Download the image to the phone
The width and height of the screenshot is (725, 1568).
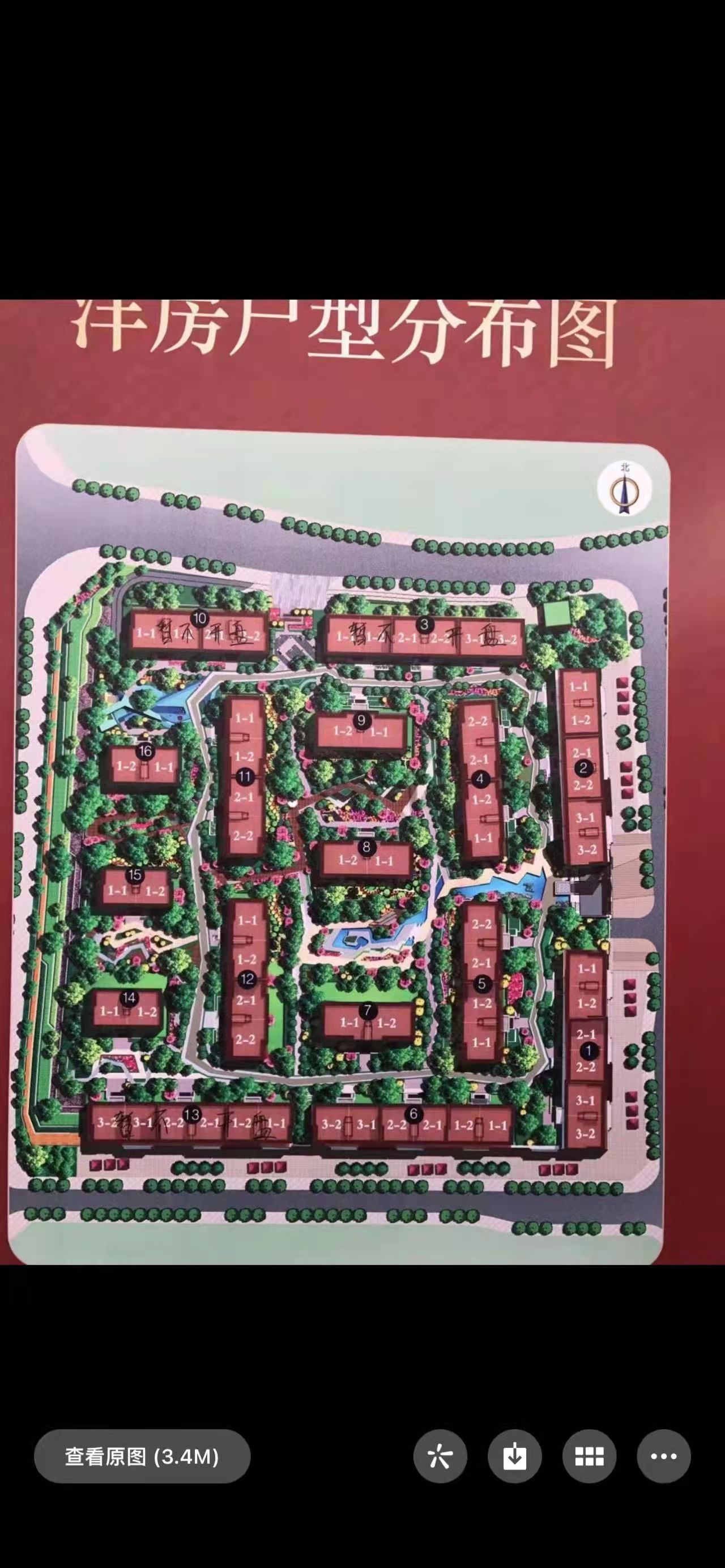coord(514,1456)
